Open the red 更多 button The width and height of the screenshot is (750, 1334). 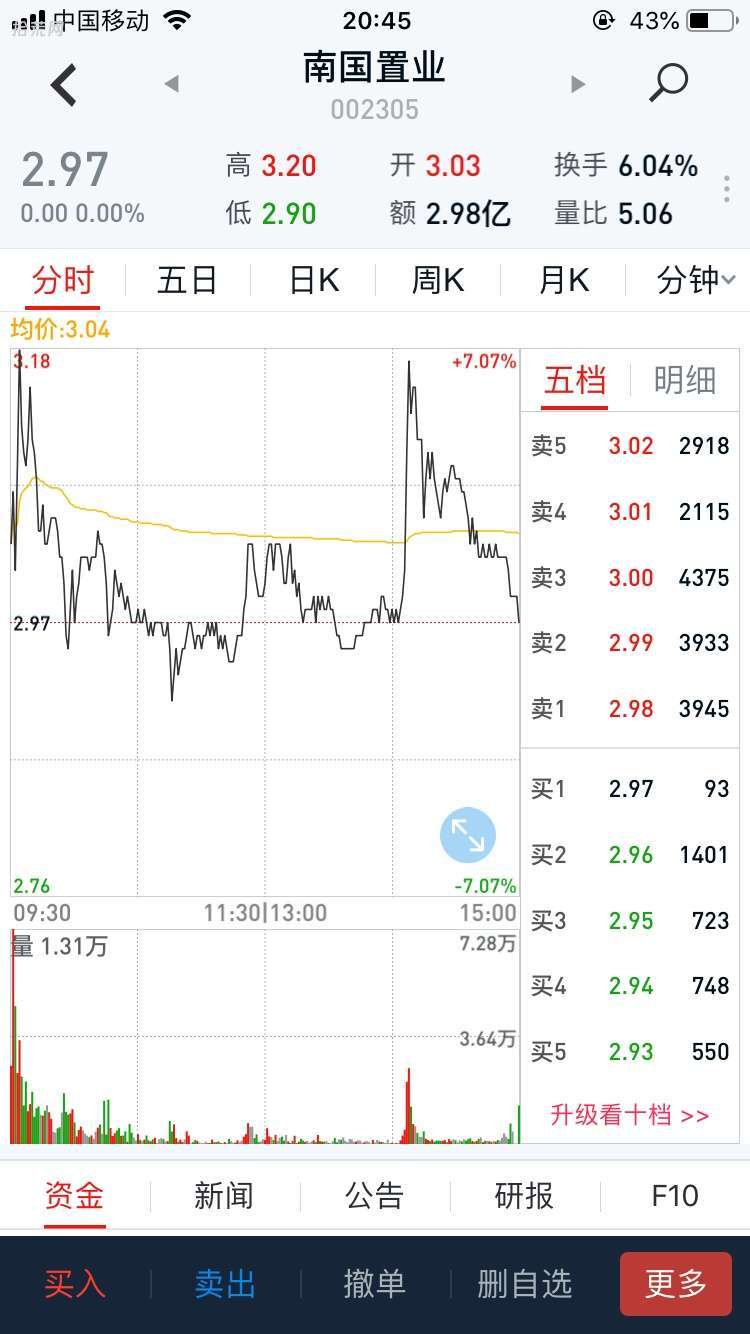pos(676,1283)
